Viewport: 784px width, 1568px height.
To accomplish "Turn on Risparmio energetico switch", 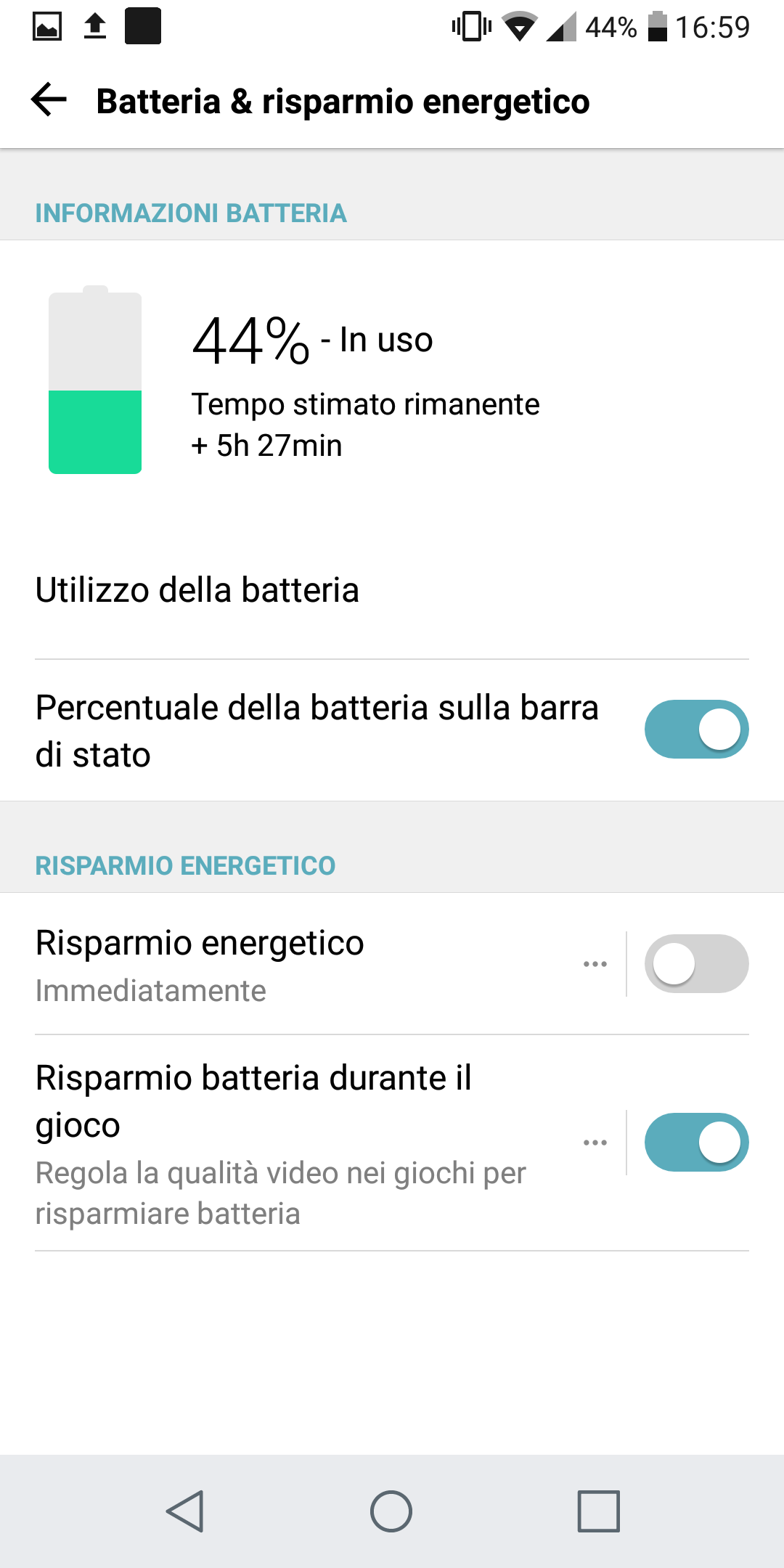I will click(x=696, y=964).
